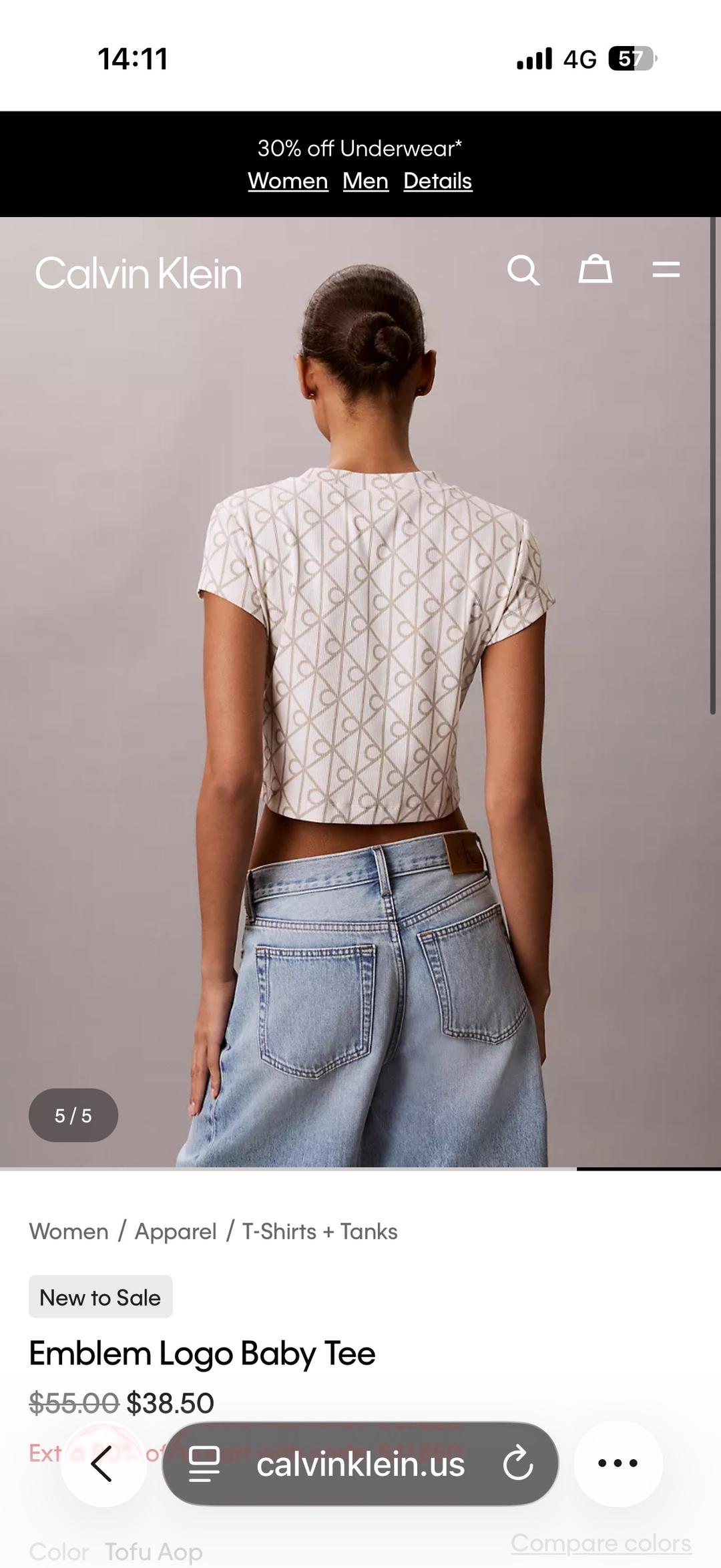The image size is (721, 1568).
Task: Open the hamburger menu
Action: 666,270
